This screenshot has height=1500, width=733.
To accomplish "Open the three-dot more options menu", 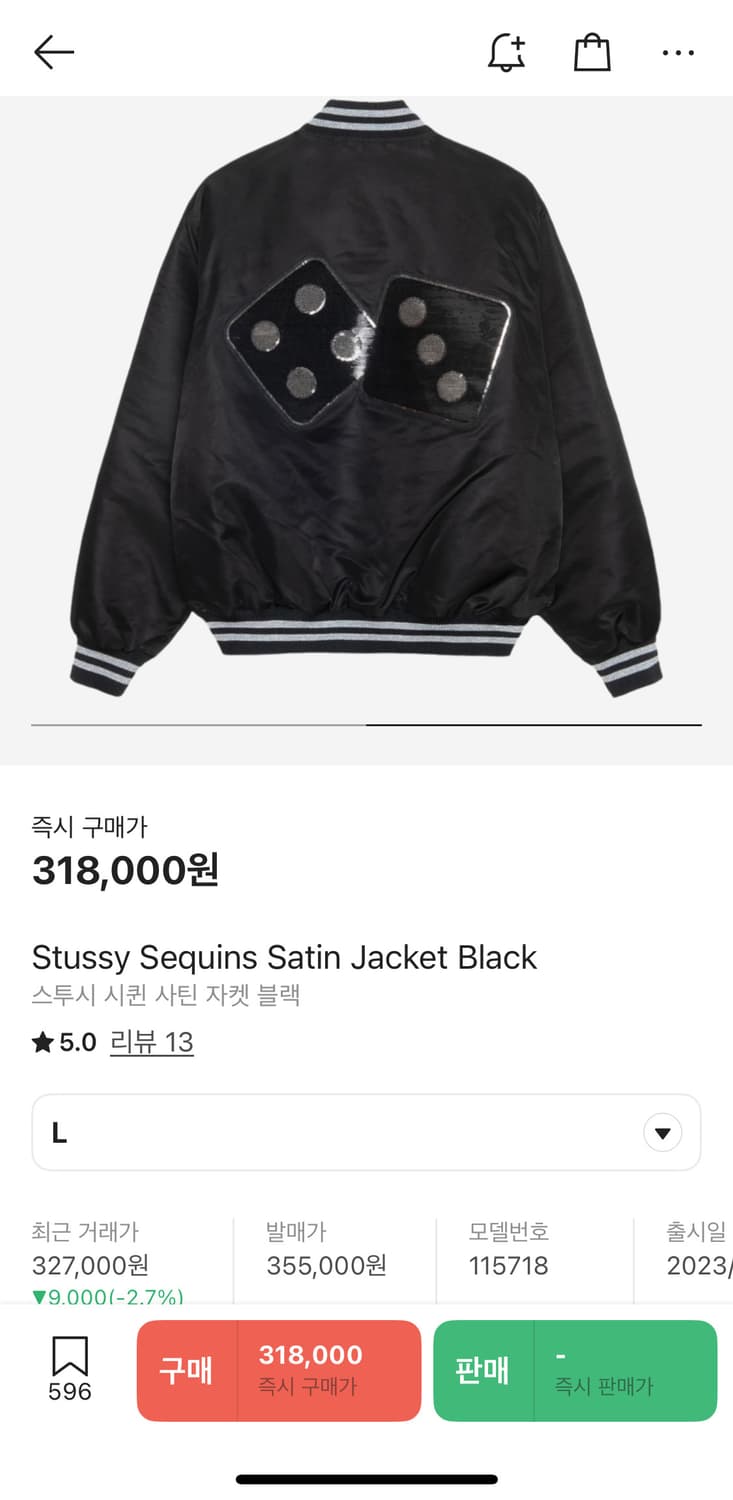I will point(677,52).
